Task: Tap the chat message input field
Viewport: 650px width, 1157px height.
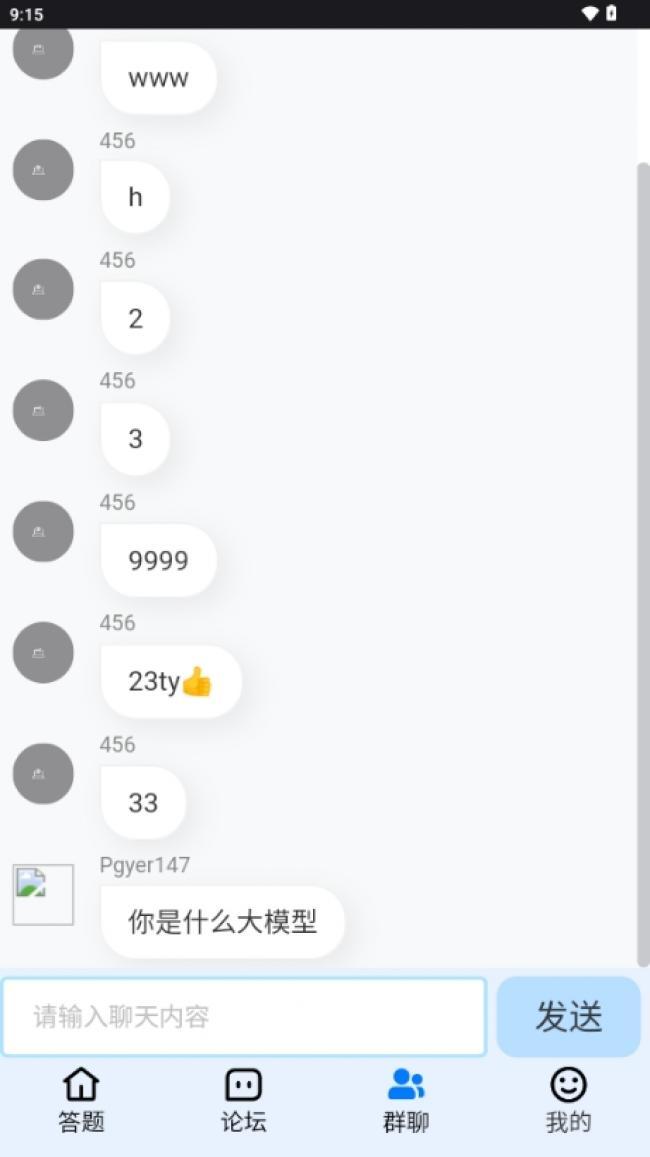Action: 243,1016
